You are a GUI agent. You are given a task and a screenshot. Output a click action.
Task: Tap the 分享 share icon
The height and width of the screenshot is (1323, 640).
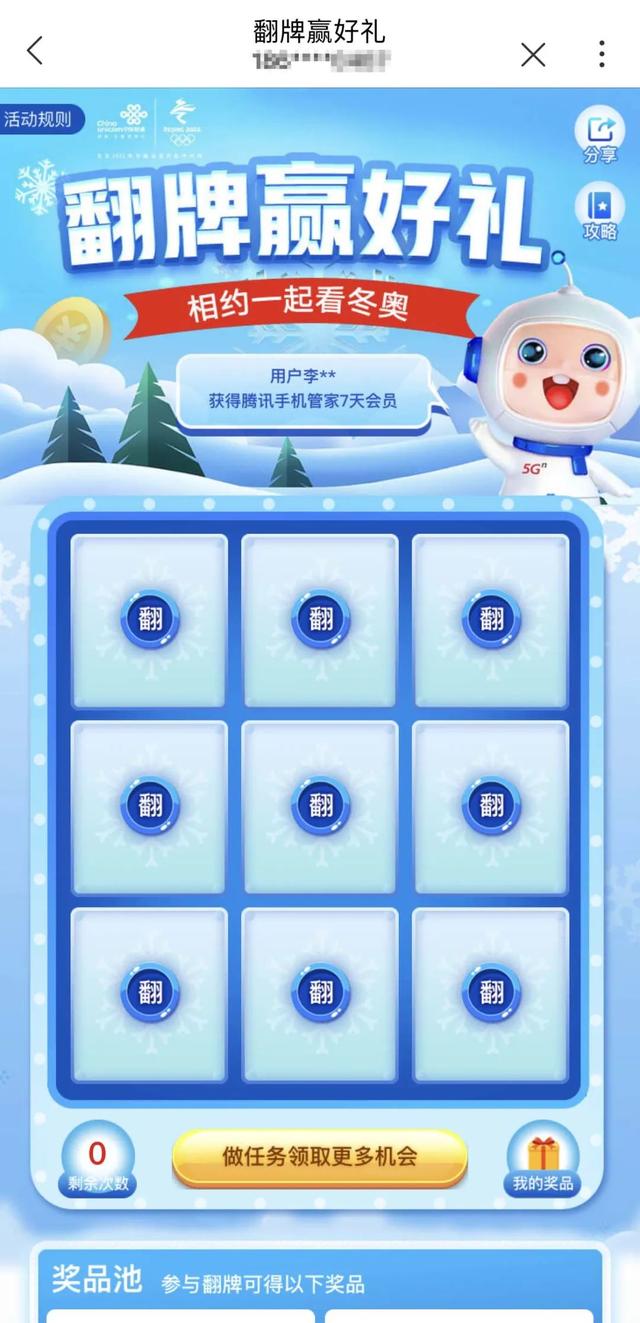(600, 136)
